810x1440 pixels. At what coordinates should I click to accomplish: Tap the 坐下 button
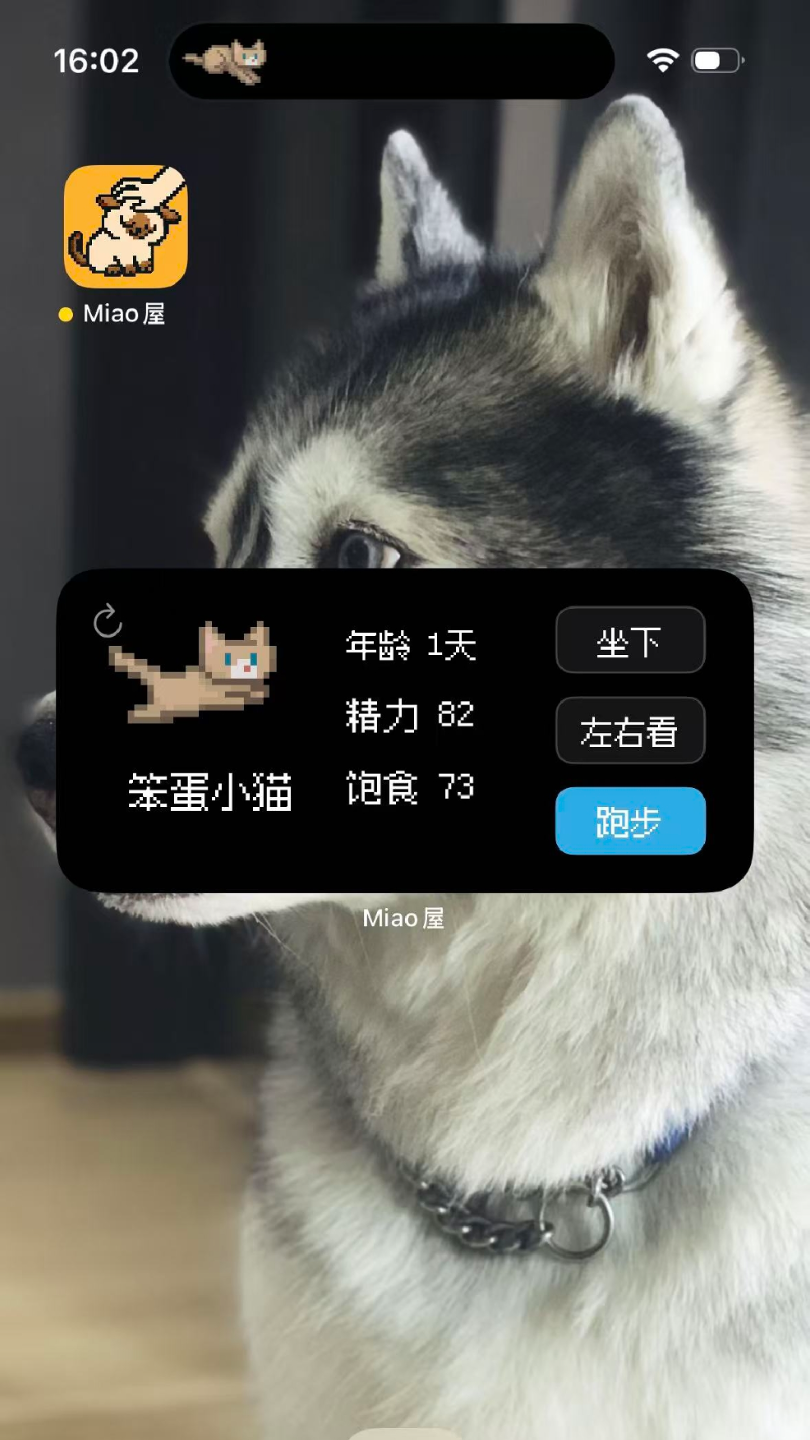click(630, 640)
